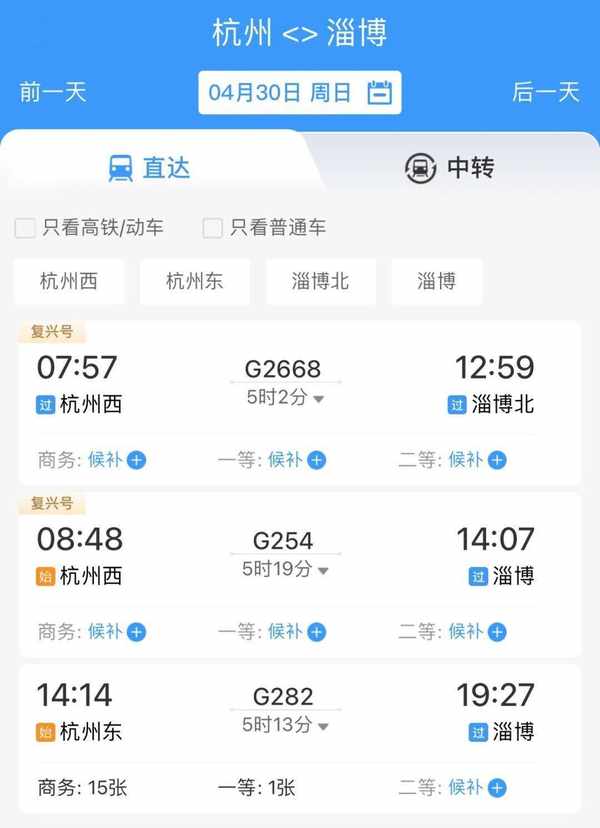This screenshot has height=828, width=600.
Task: Go to the previous day (前一天)
Action: point(53,92)
